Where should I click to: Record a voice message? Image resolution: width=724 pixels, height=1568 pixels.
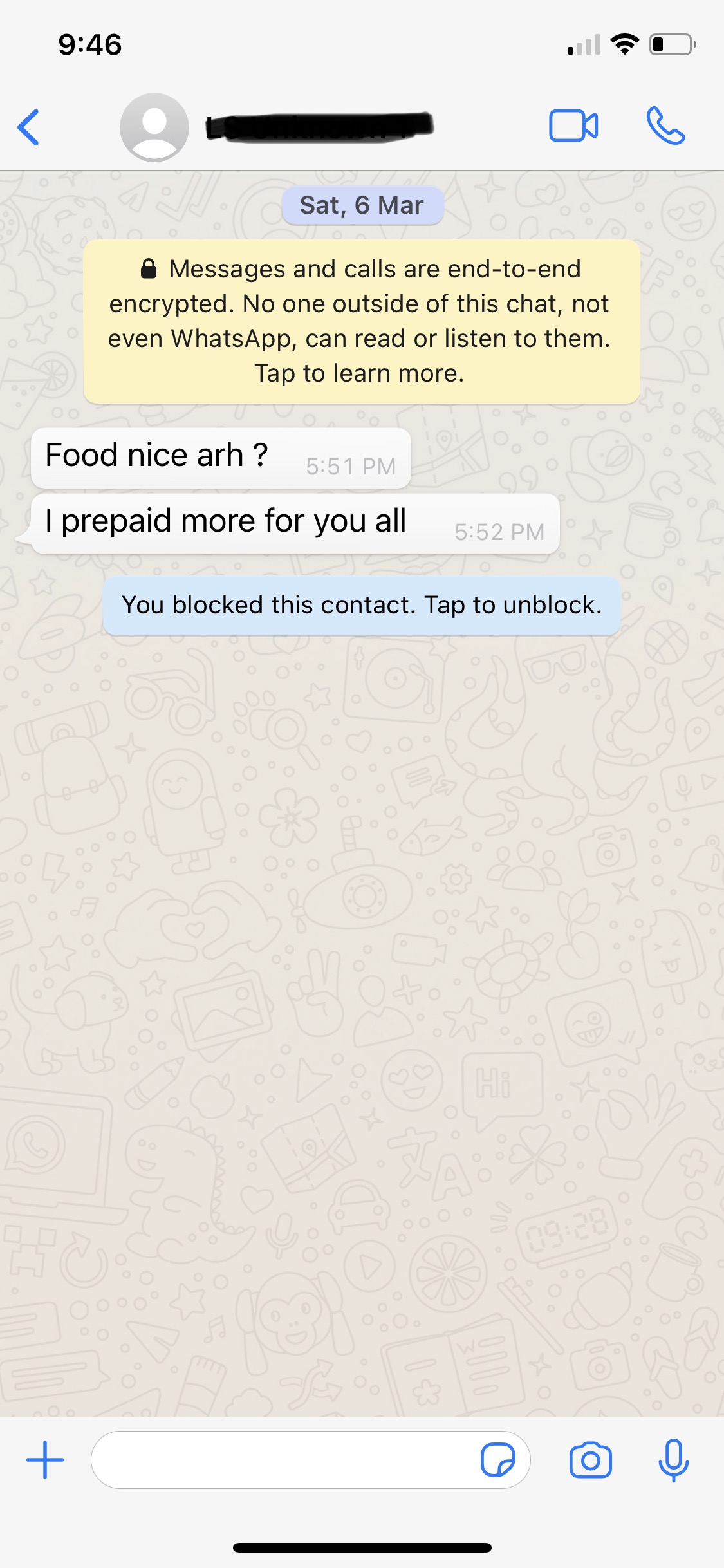pos(673,1460)
